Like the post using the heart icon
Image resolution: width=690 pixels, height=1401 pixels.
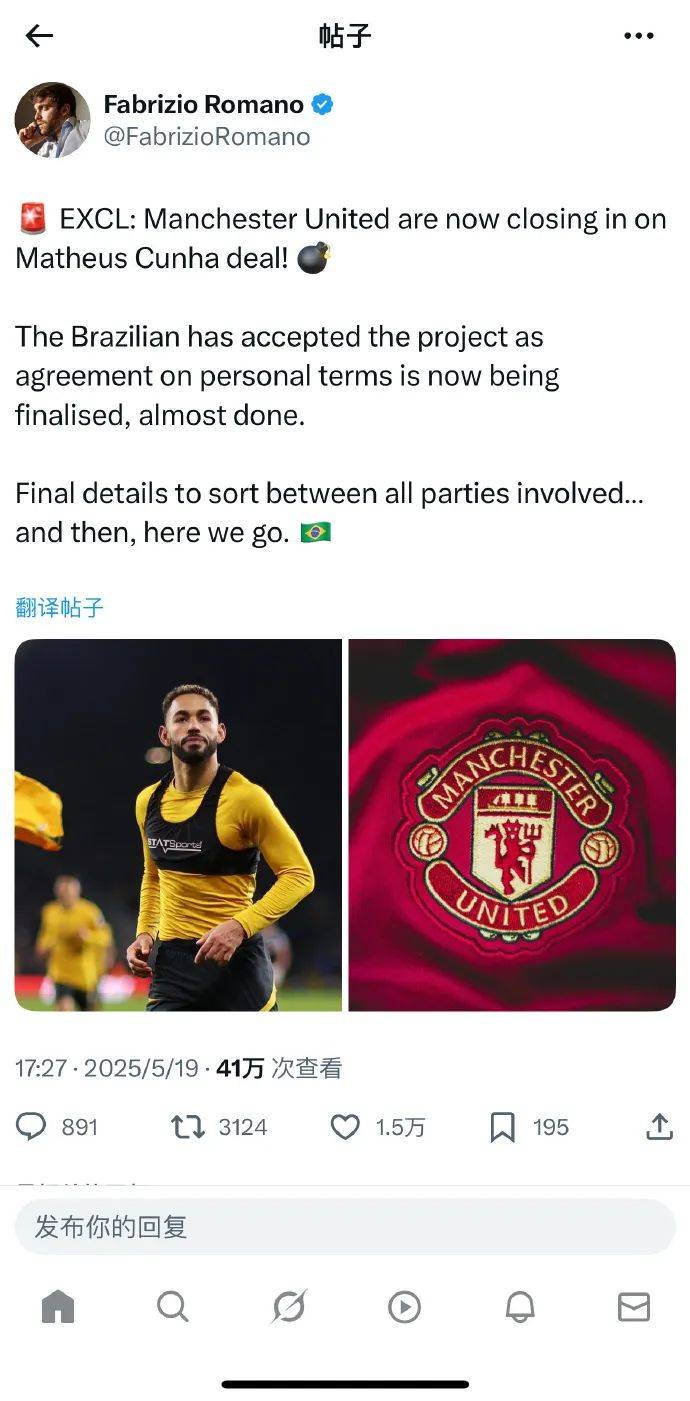[x=345, y=1127]
